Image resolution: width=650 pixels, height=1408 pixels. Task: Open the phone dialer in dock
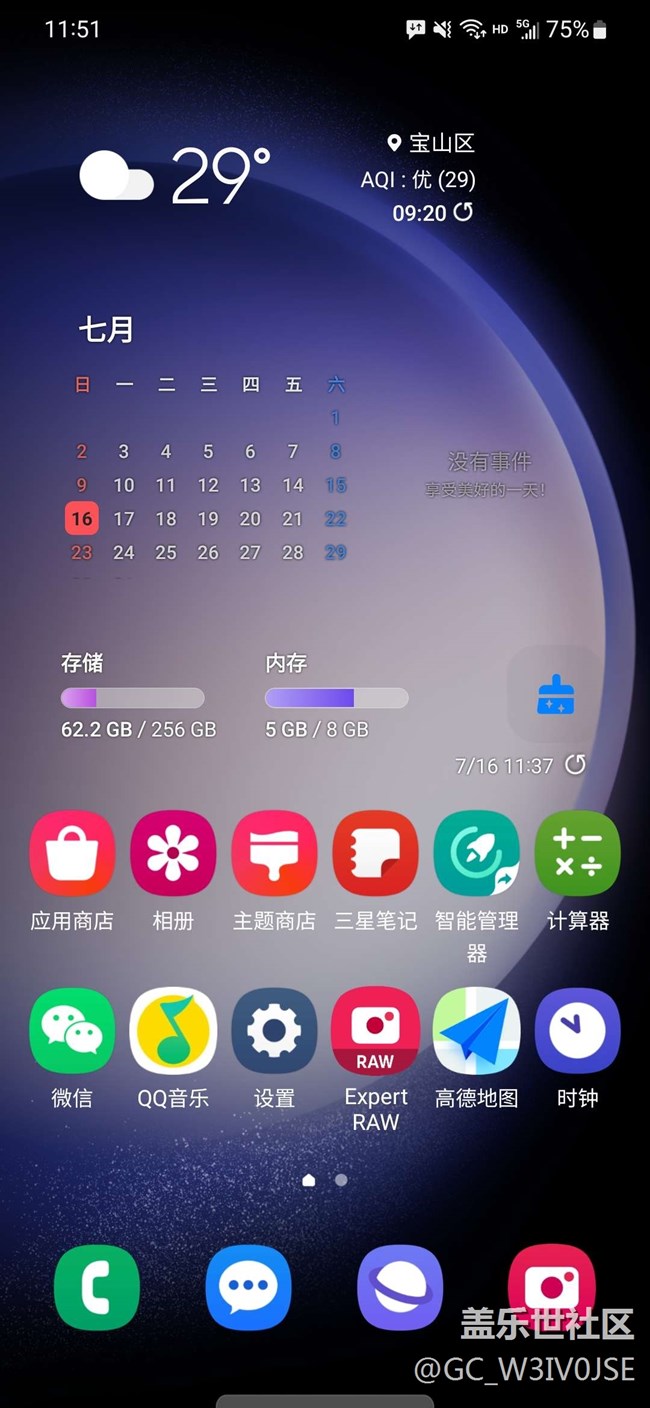click(97, 1287)
